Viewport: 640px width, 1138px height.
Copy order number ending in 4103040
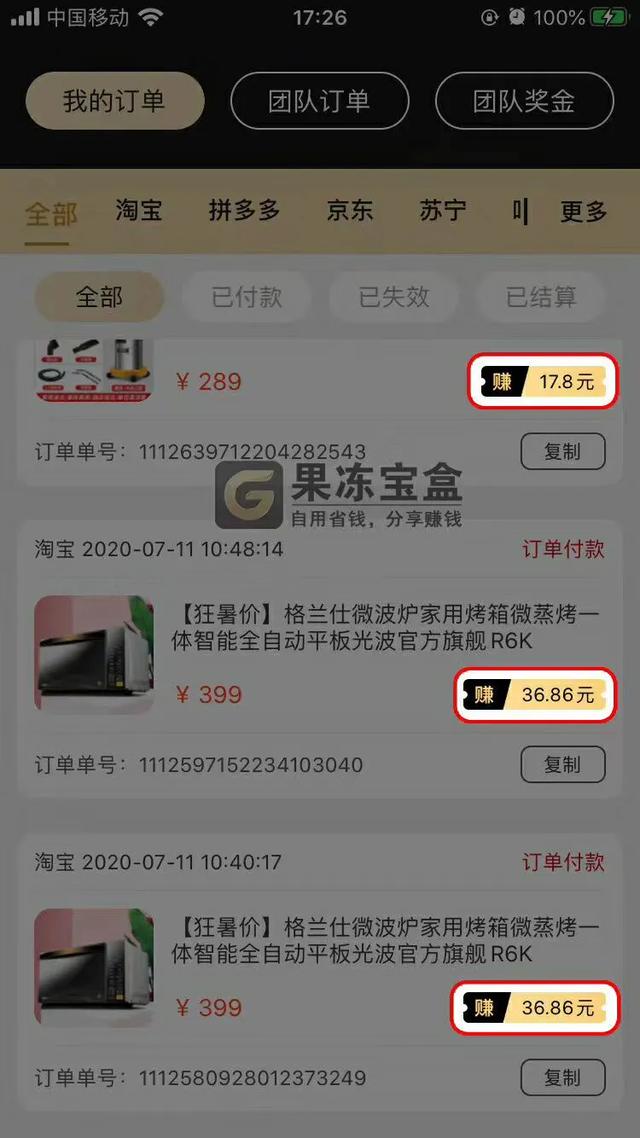(x=563, y=765)
